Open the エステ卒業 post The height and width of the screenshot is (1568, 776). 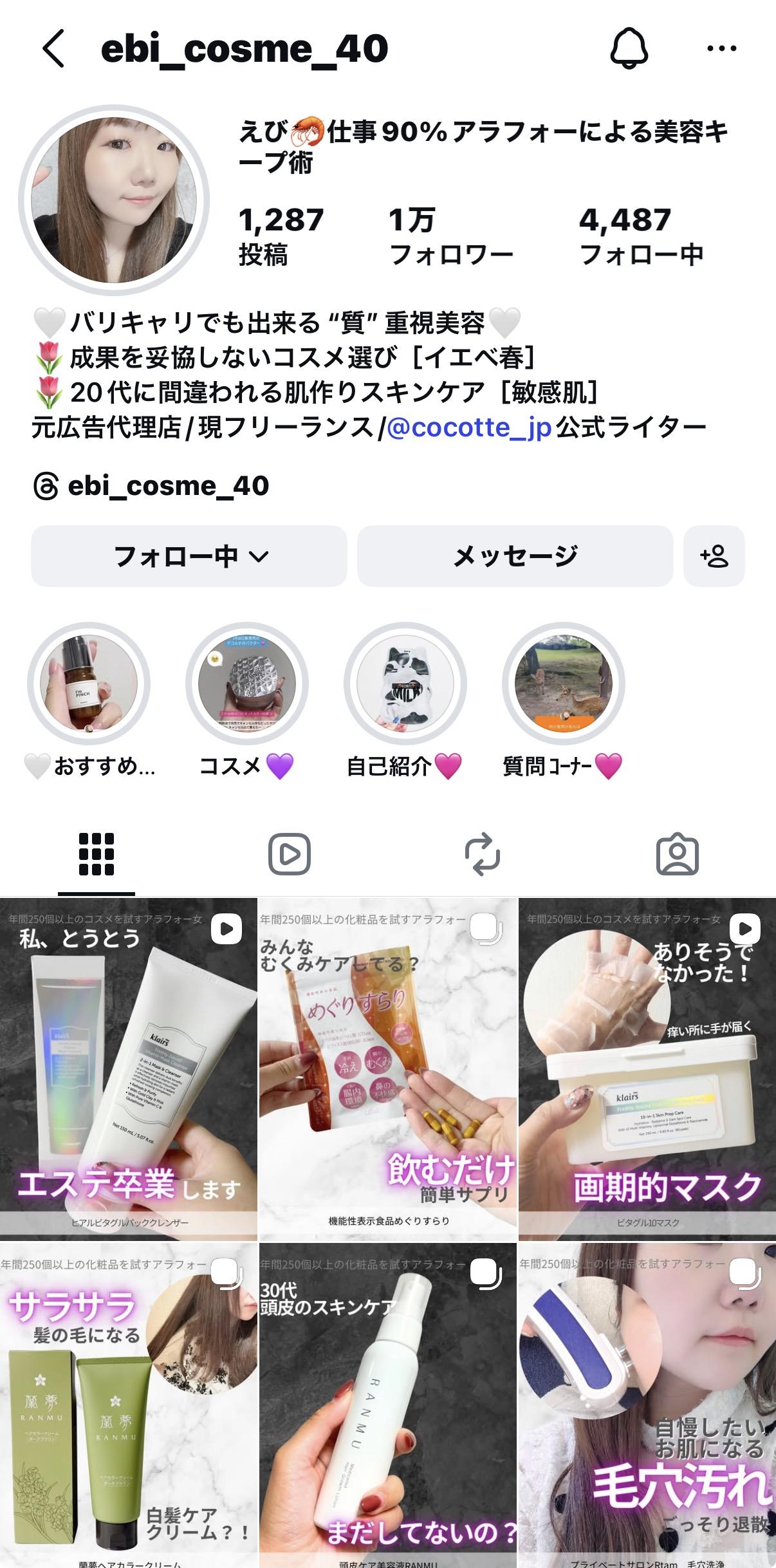click(x=129, y=1069)
